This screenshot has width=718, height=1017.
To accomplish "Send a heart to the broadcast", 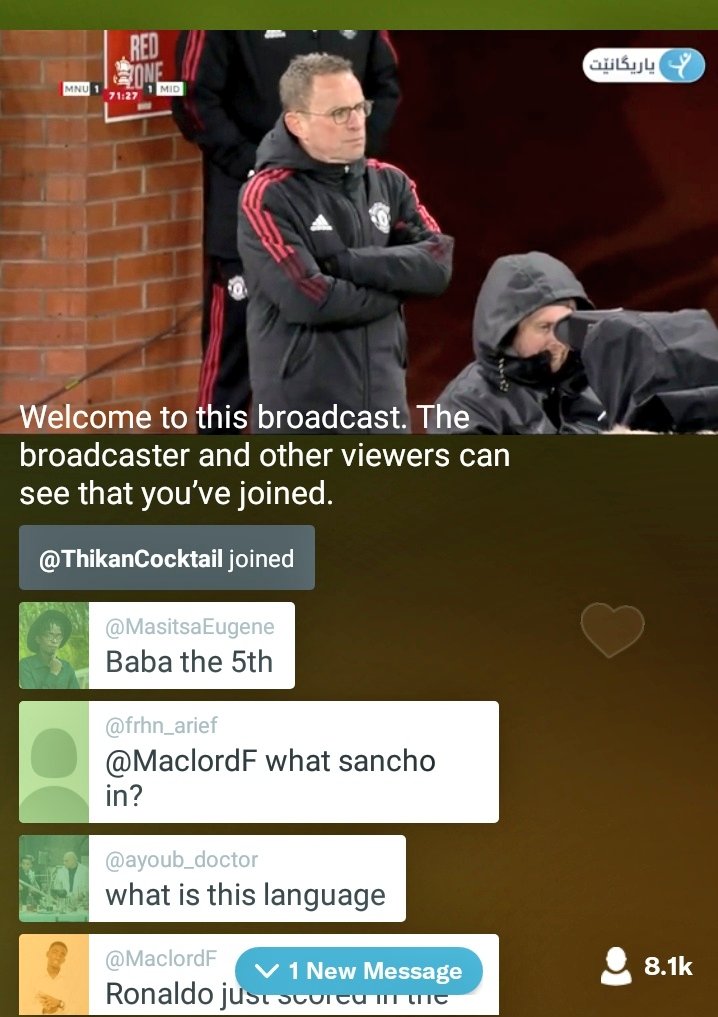I will (x=612, y=630).
